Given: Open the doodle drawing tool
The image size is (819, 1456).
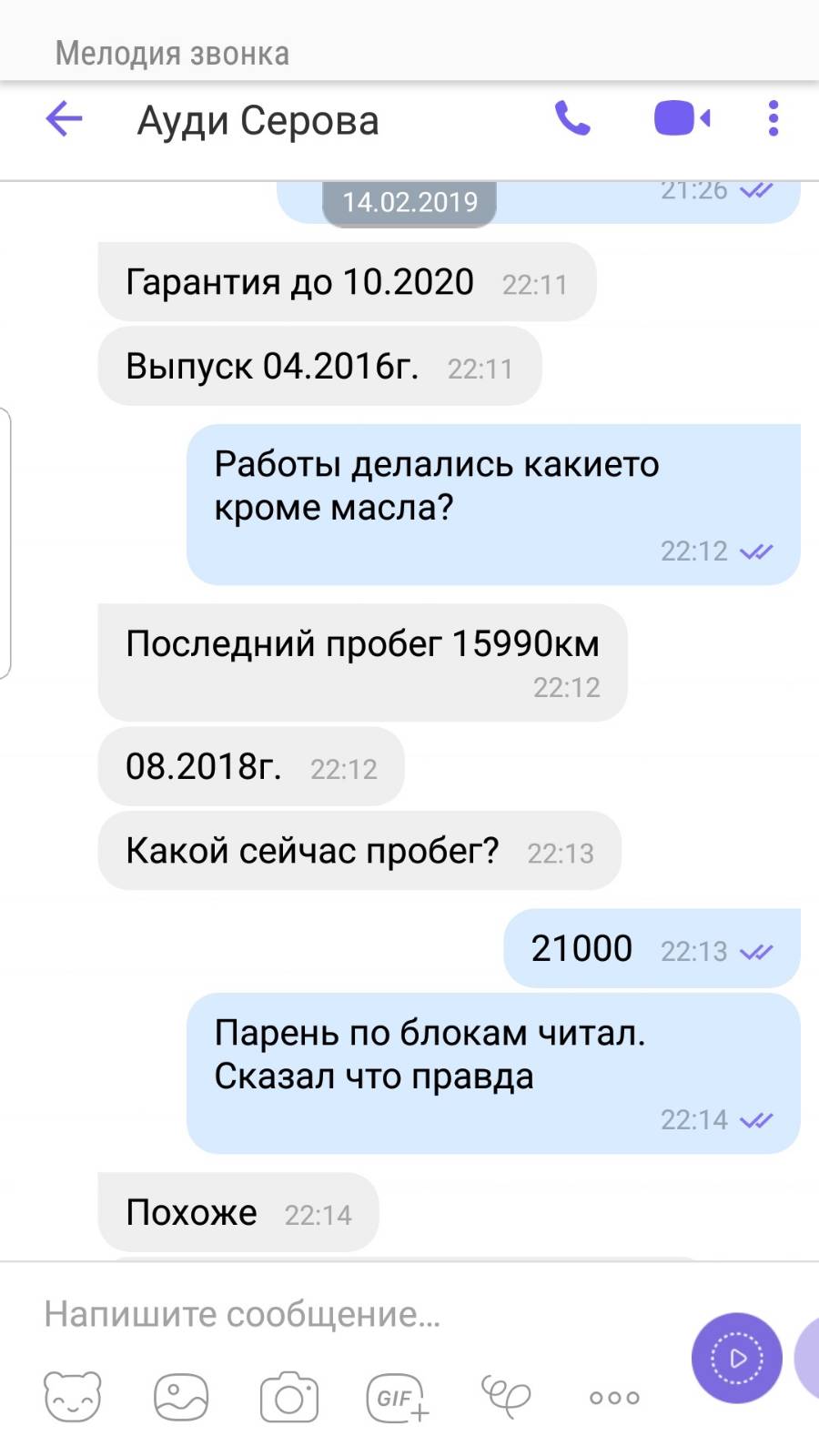Looking at the screenshot, I should click(x=506, y=1397).
